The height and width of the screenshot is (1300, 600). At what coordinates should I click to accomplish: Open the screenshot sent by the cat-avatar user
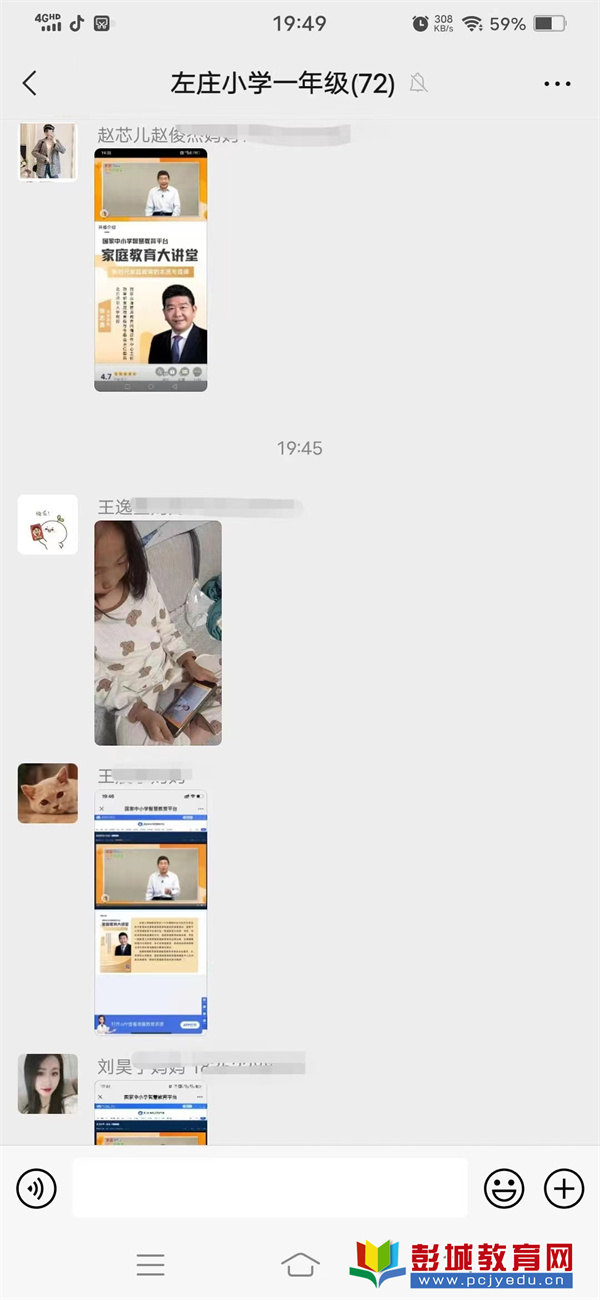(151, 912)
